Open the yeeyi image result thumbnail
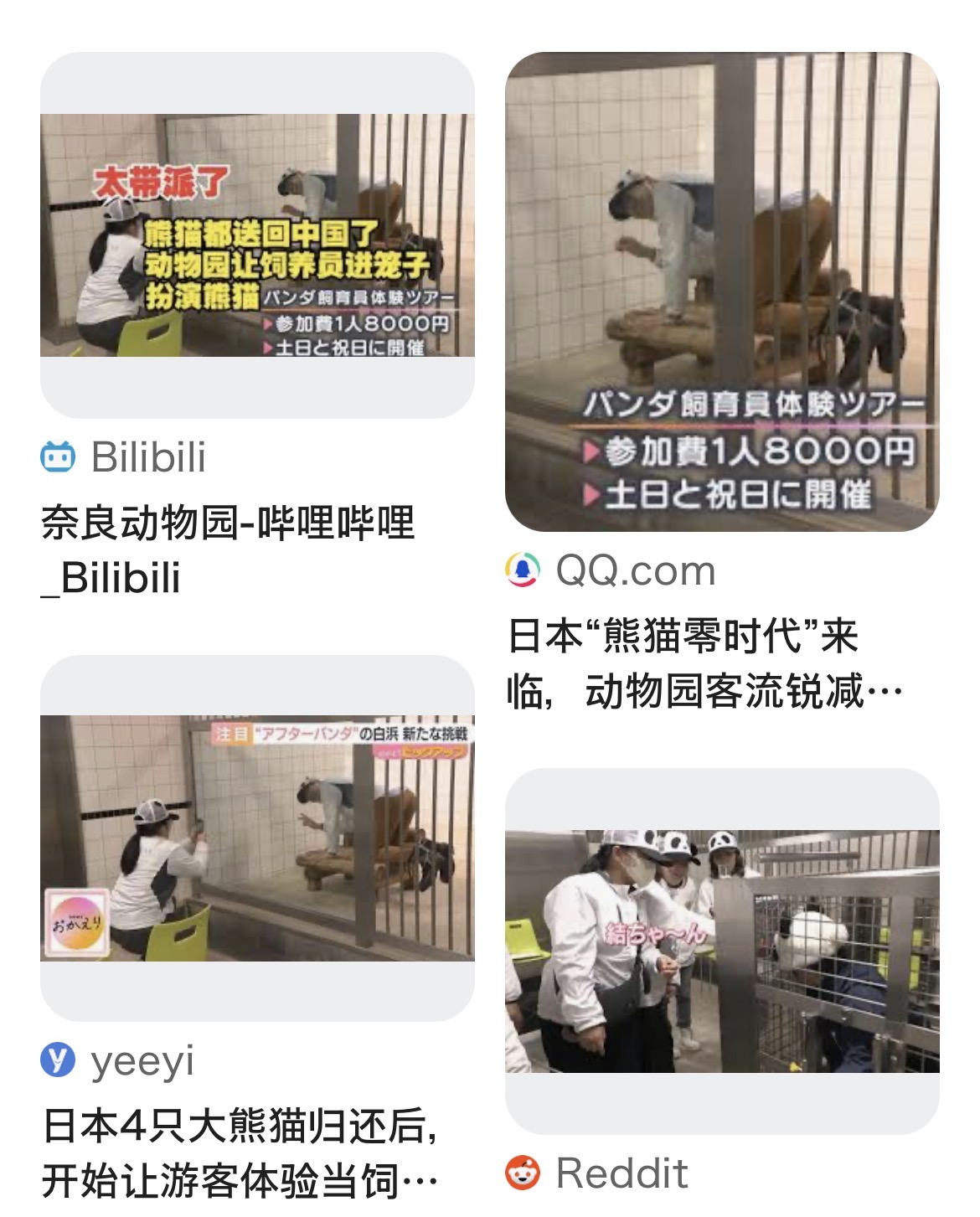This screenshot has width=980, height=1217. (257, 838)
